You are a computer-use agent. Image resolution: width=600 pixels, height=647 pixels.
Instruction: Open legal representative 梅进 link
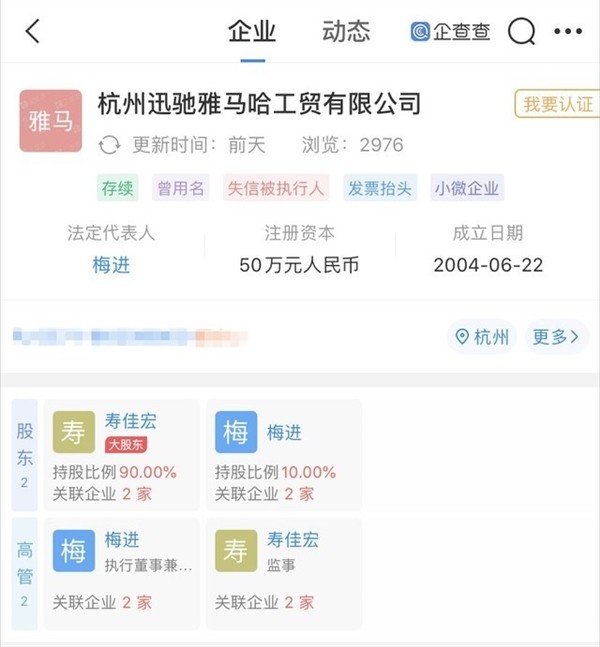111,265
